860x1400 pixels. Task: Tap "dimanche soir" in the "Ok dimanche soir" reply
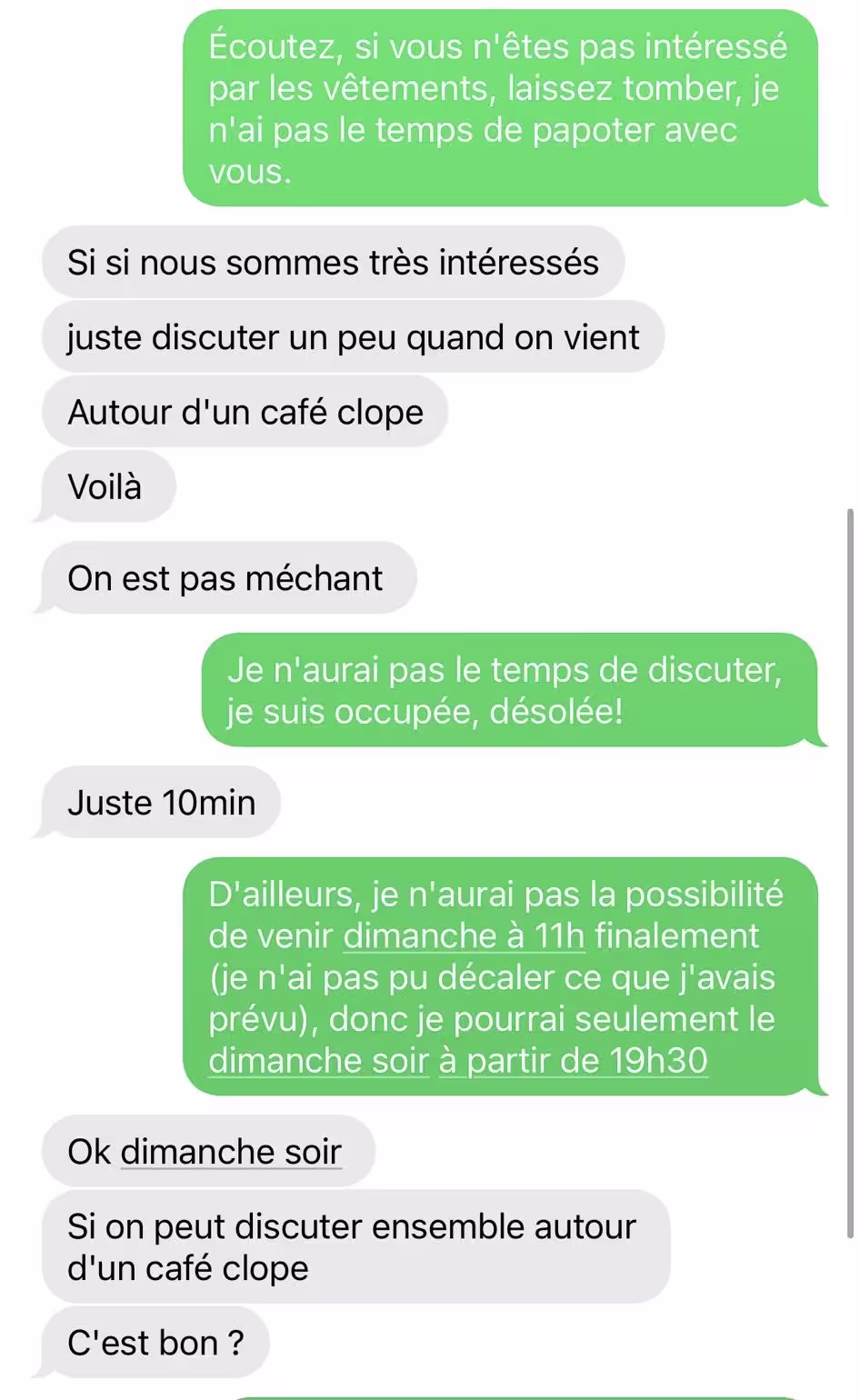click(x=231, y=1152)
